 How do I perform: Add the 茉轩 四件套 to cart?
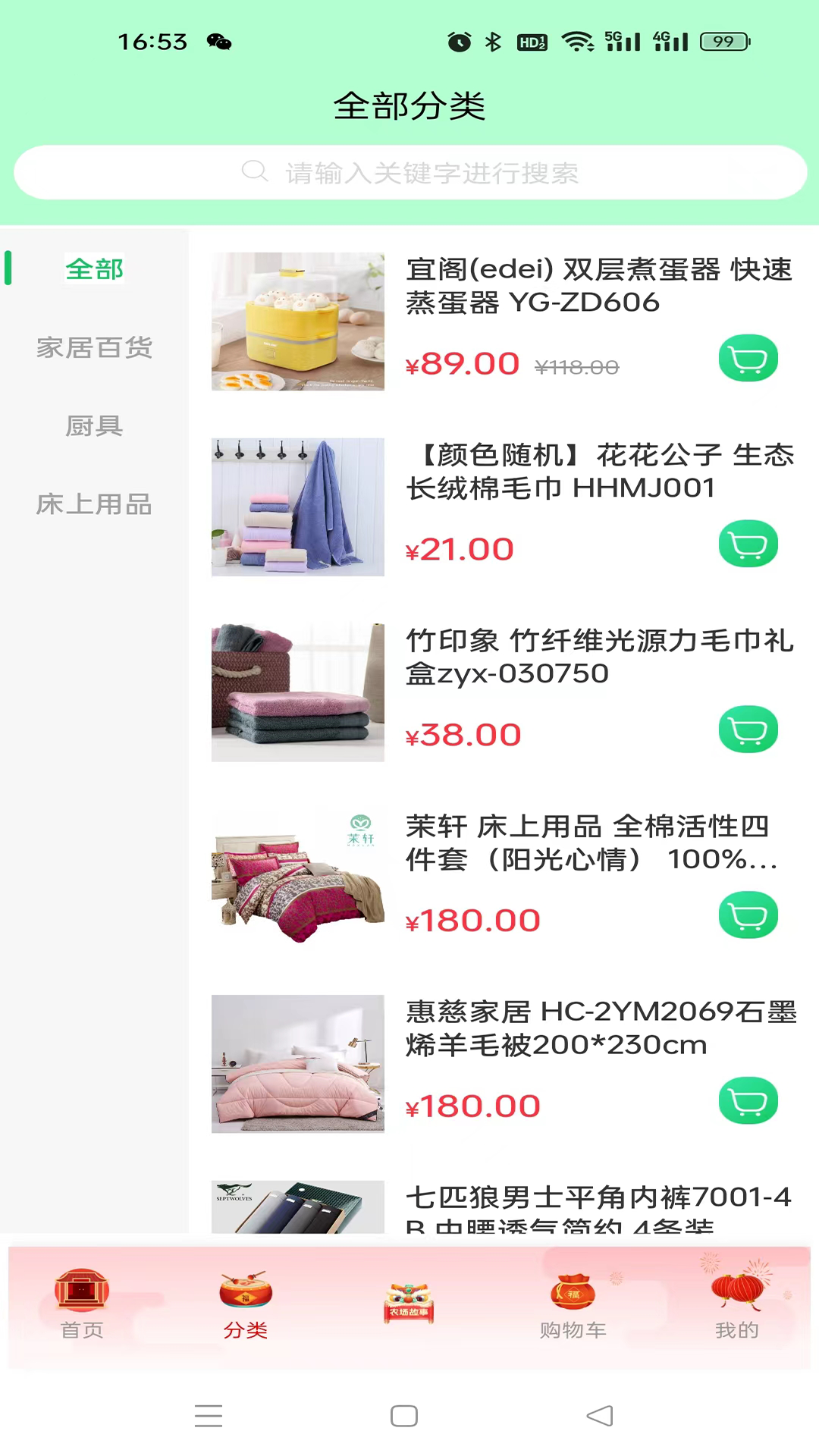pos(748,915)
